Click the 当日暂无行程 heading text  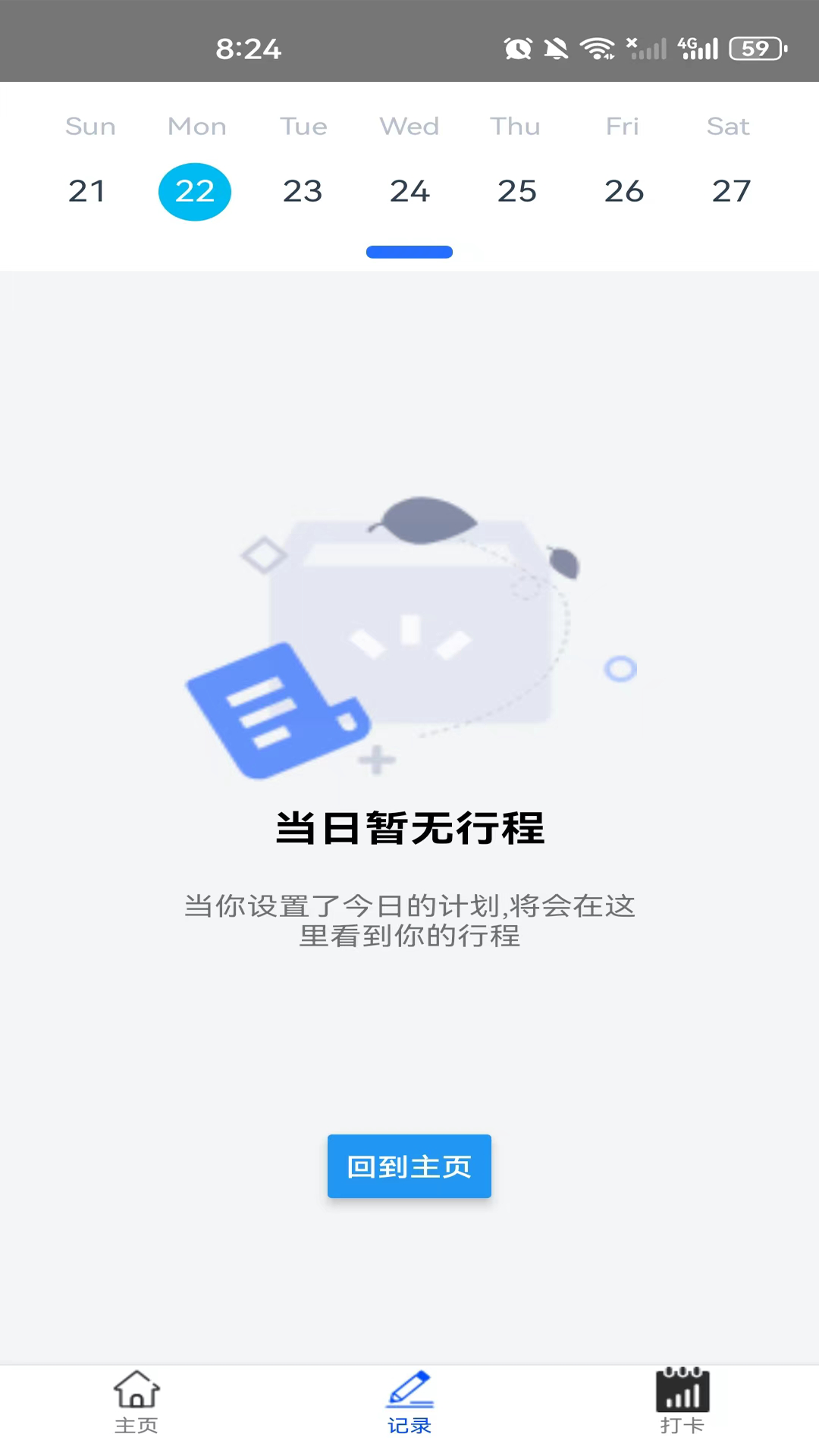click(x=409, y=829)
